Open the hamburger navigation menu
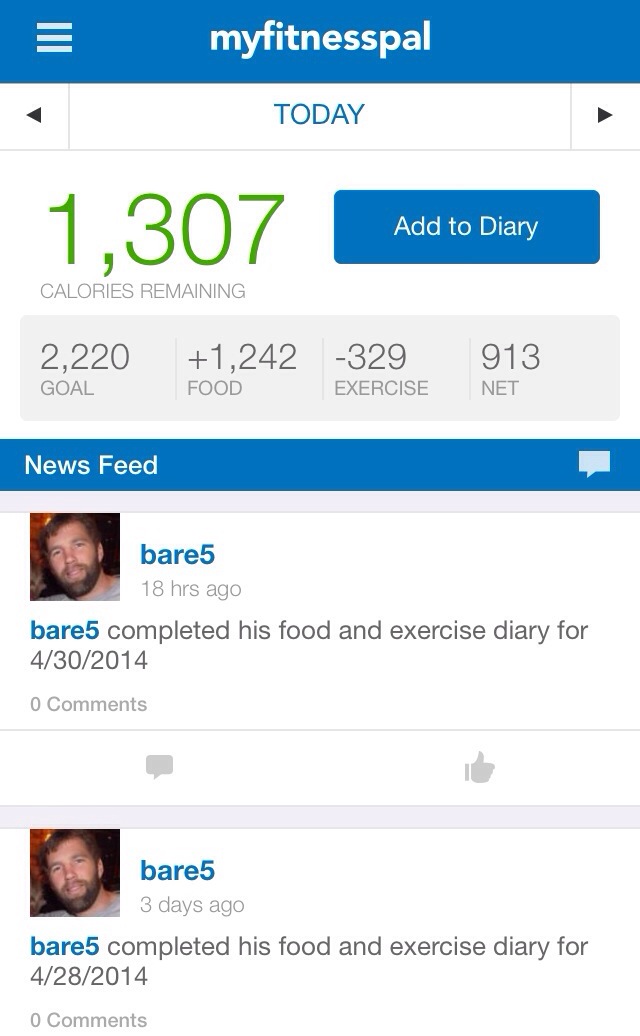 54,39
